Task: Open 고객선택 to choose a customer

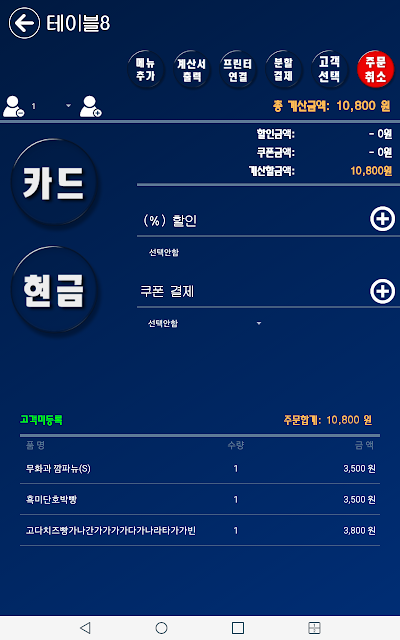Action: pos(329,69)
